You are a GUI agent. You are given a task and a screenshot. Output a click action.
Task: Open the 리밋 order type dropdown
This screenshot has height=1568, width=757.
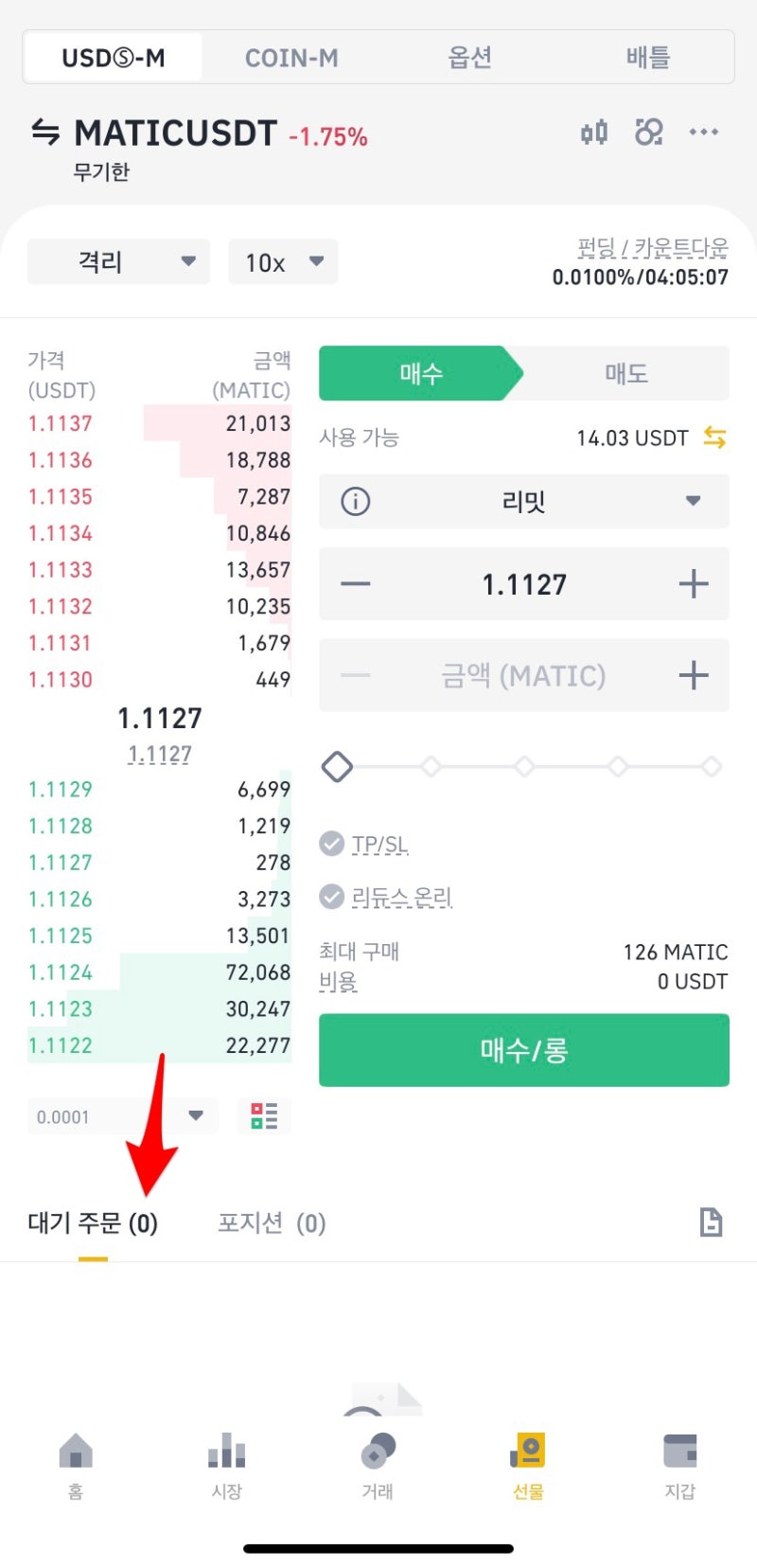click(523, 501)
